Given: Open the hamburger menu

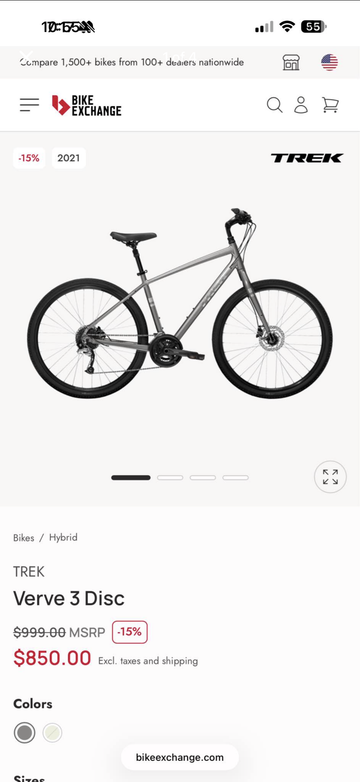Looking at the screenshot, I should point(29,105).
